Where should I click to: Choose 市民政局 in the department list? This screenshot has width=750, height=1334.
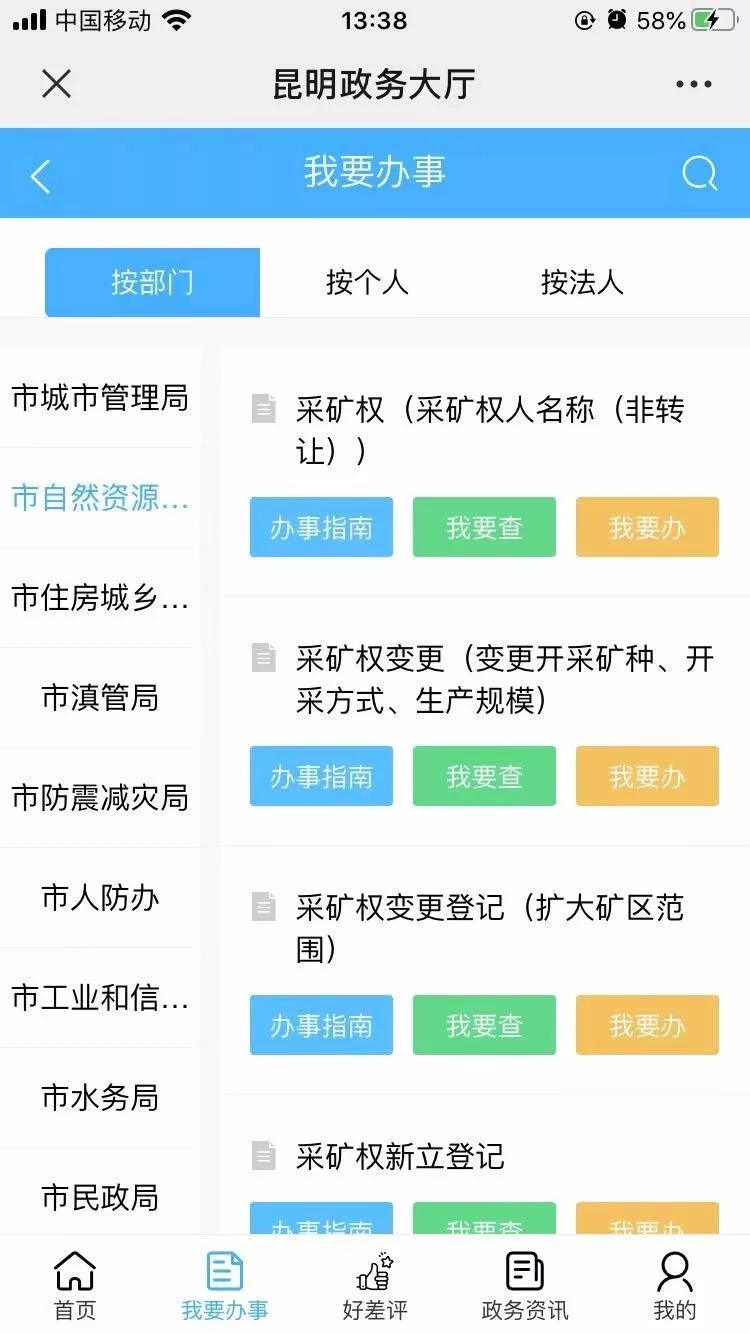click(x=100, y=1198)
